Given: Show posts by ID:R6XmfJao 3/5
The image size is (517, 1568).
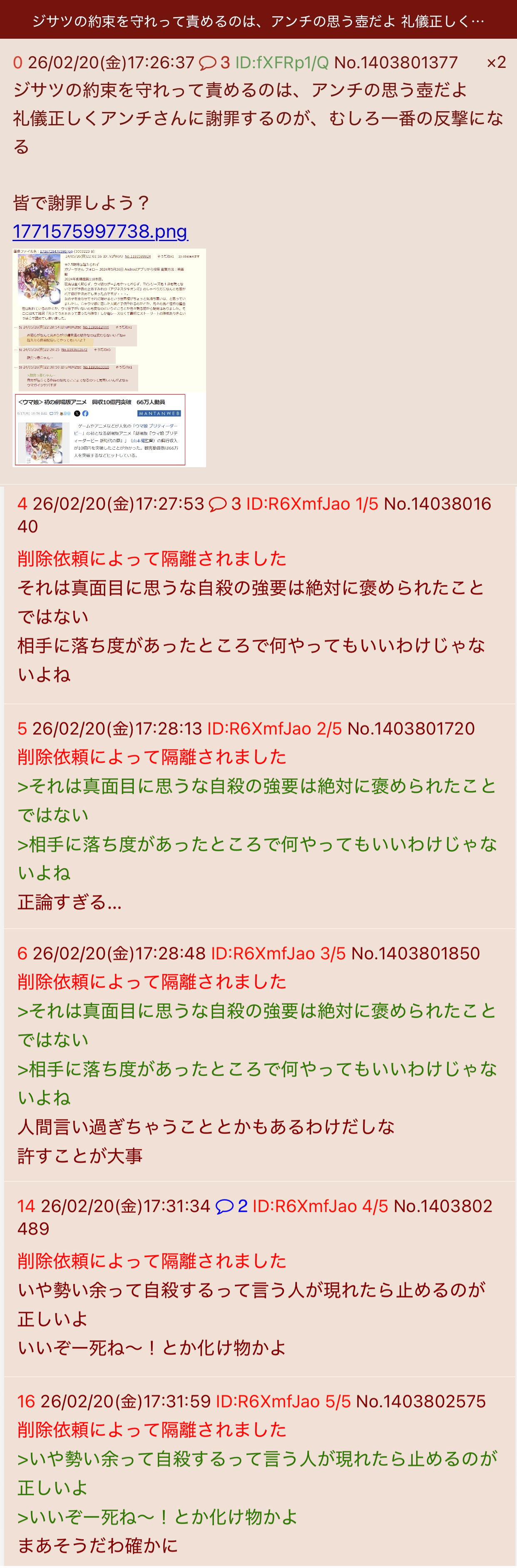Looking at the screenshot, I should click(278, 953).
